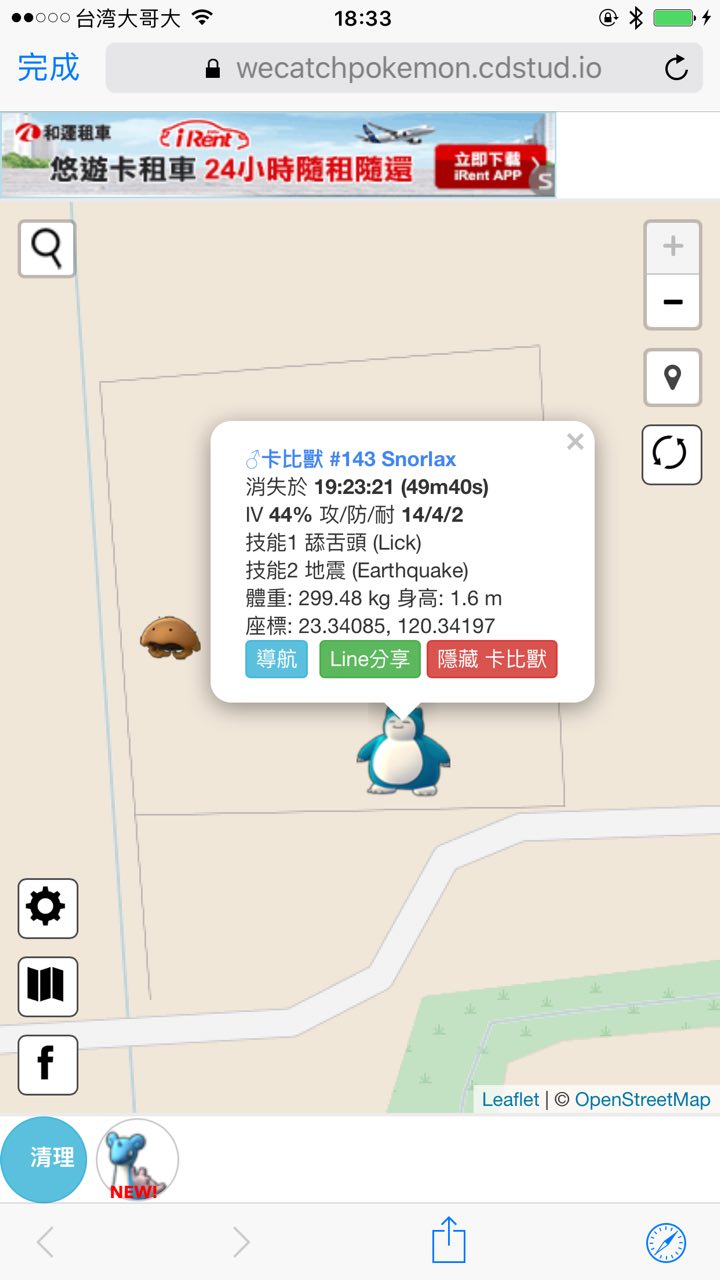
Task: Reload the wecatchpokemon page
Action: pyautogui.click(x=676, y=68)
